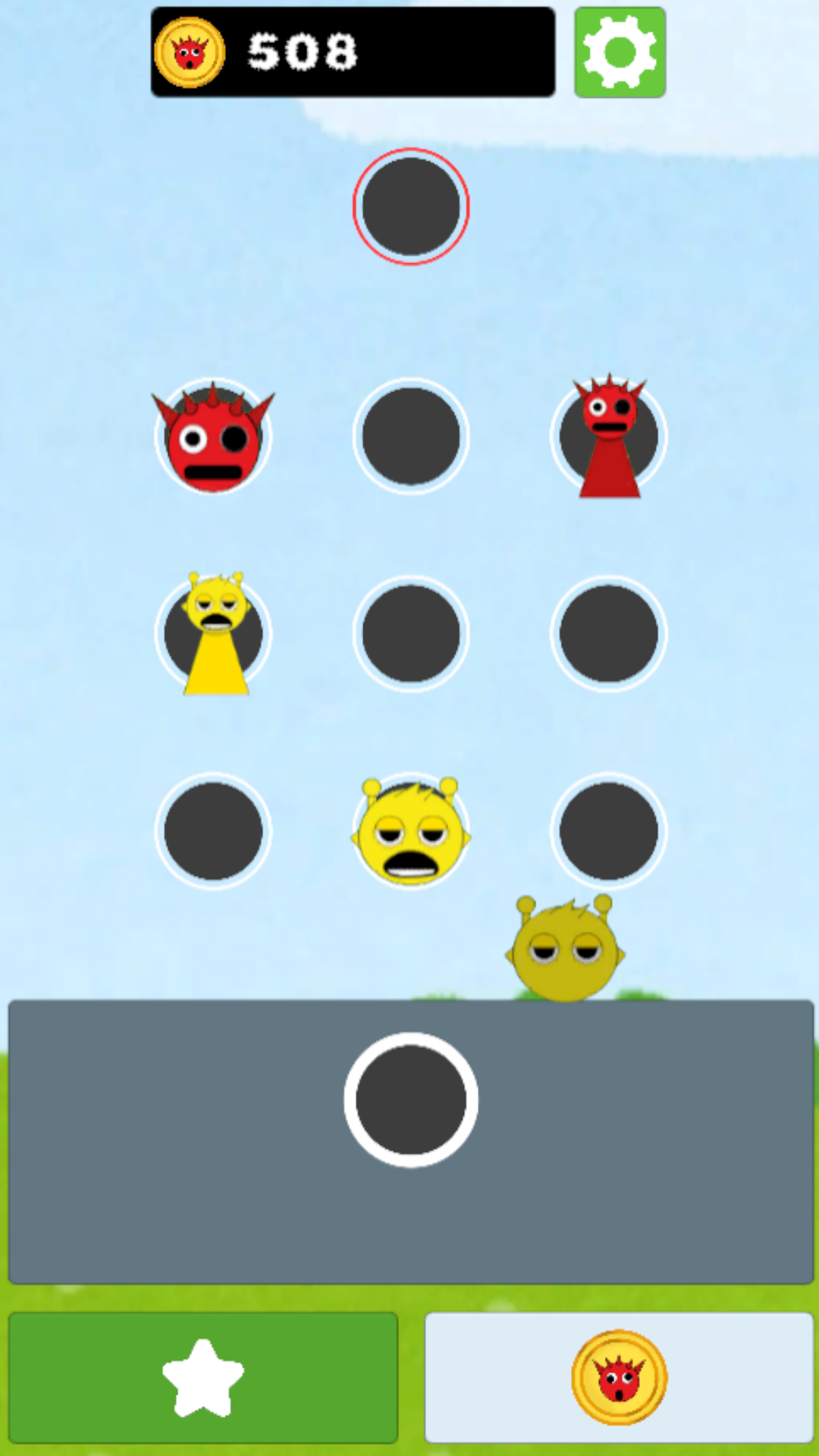Open the green gear settings button

pos(620,52)
